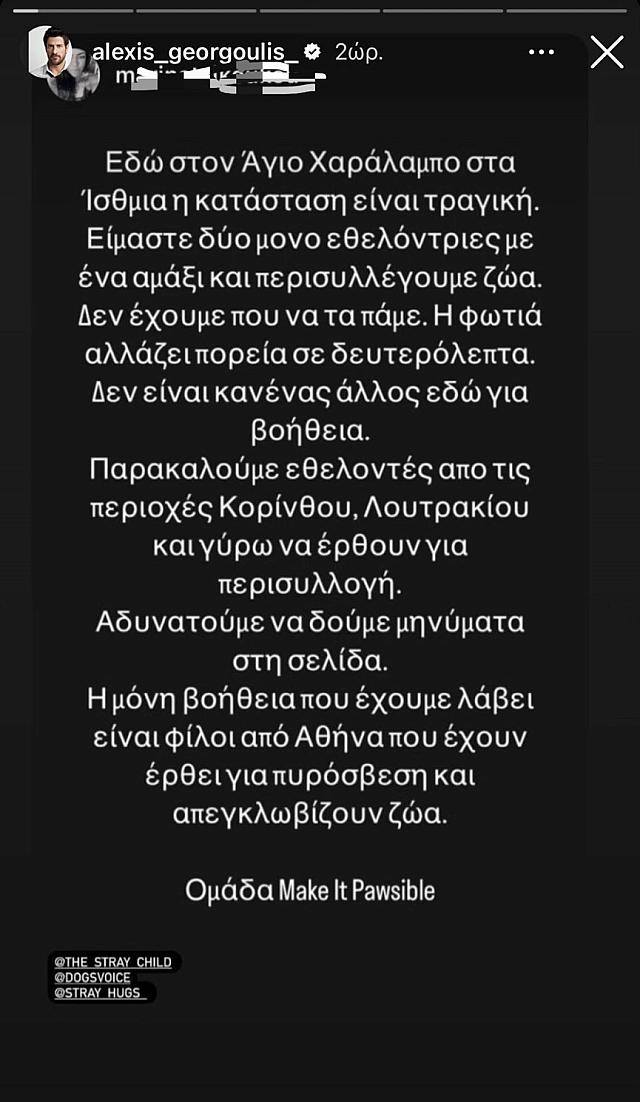Open the @STRAY_HUGS_ mention

pyautogui.click(x=101, y=993)
